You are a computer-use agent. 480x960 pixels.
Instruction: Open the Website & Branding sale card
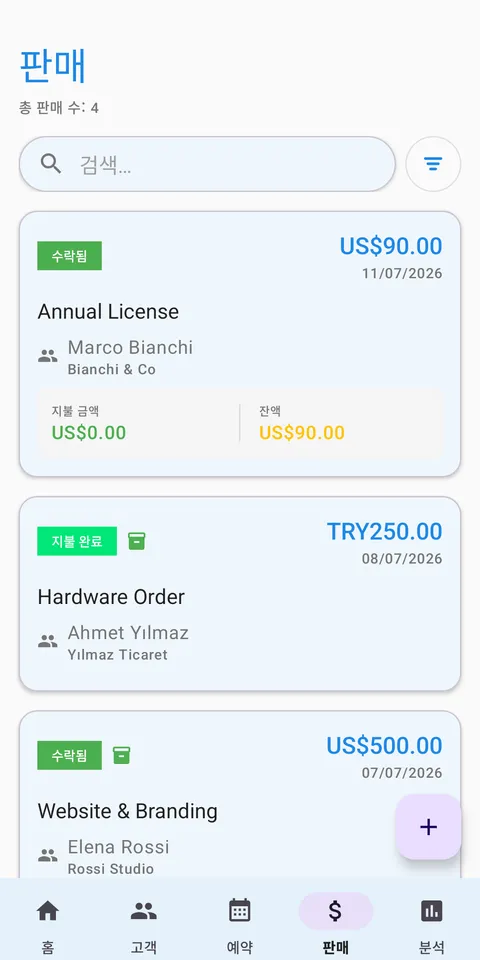240,795
